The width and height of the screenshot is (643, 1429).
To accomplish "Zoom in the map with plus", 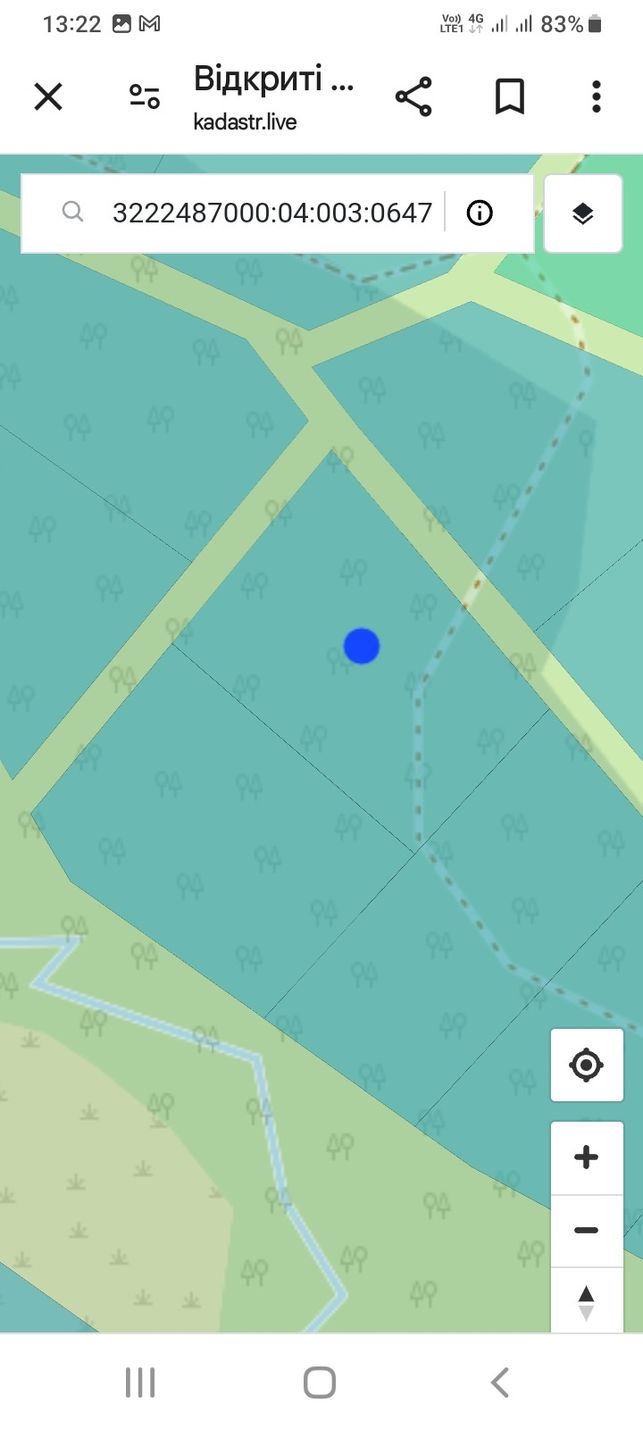I will coord(586,1158).
